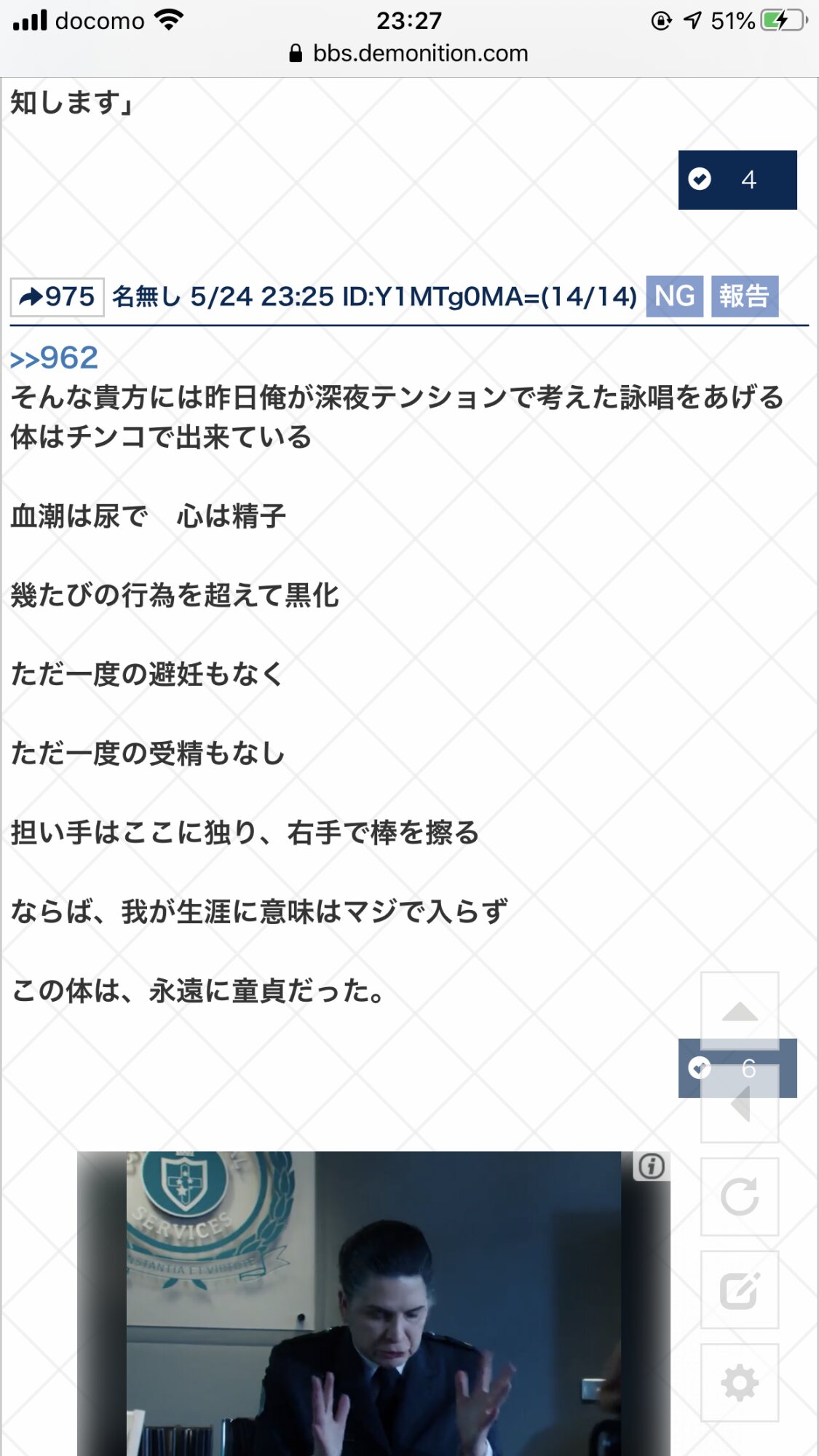This screenshot has height=1456, width=819.
Task: Reload the thread with refresh icon
Action: click(739, 1197)
